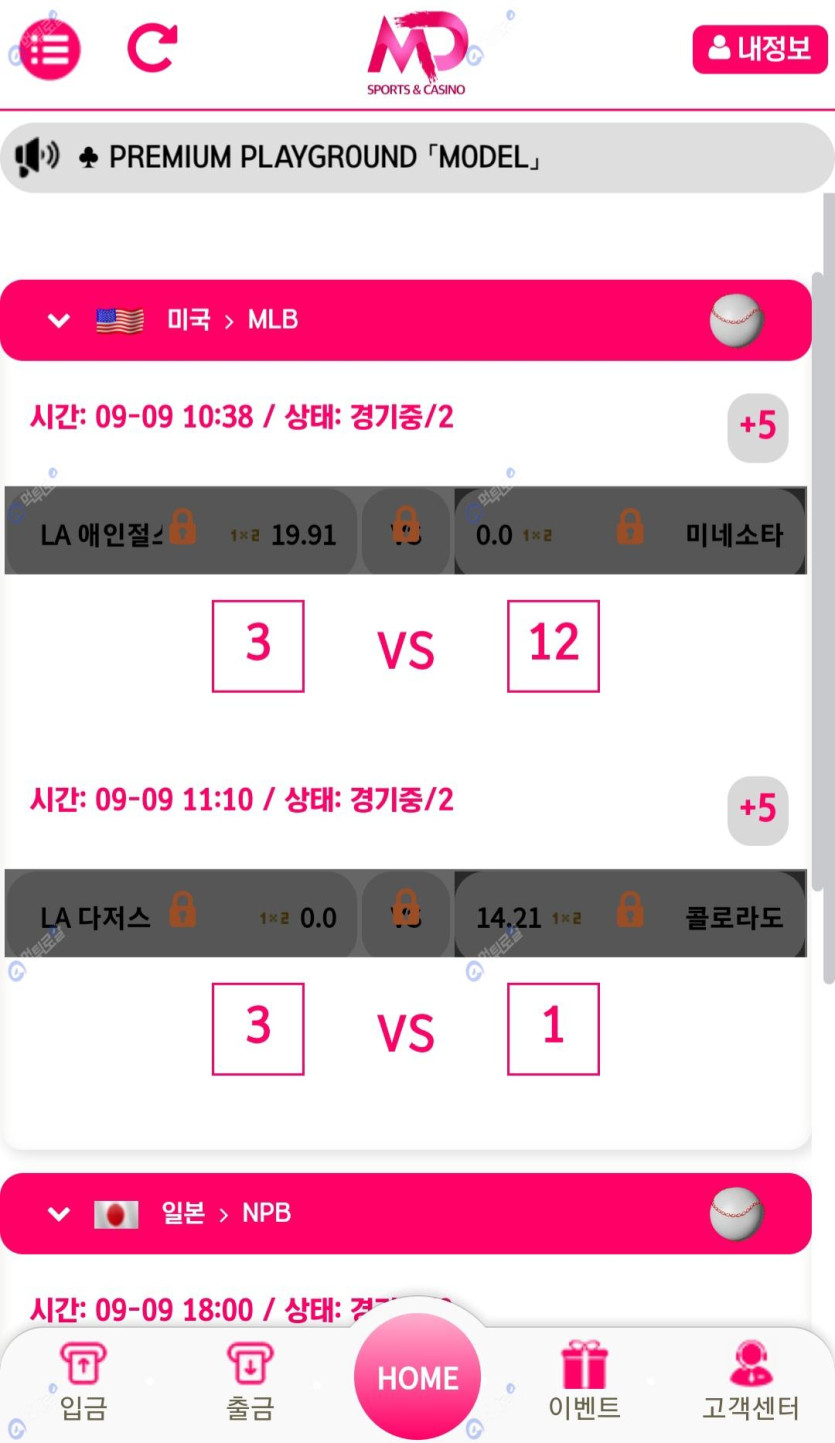835x1443 pixels.
Task: Open 고객센터 customer support
Action: [x=750, y=1382]
